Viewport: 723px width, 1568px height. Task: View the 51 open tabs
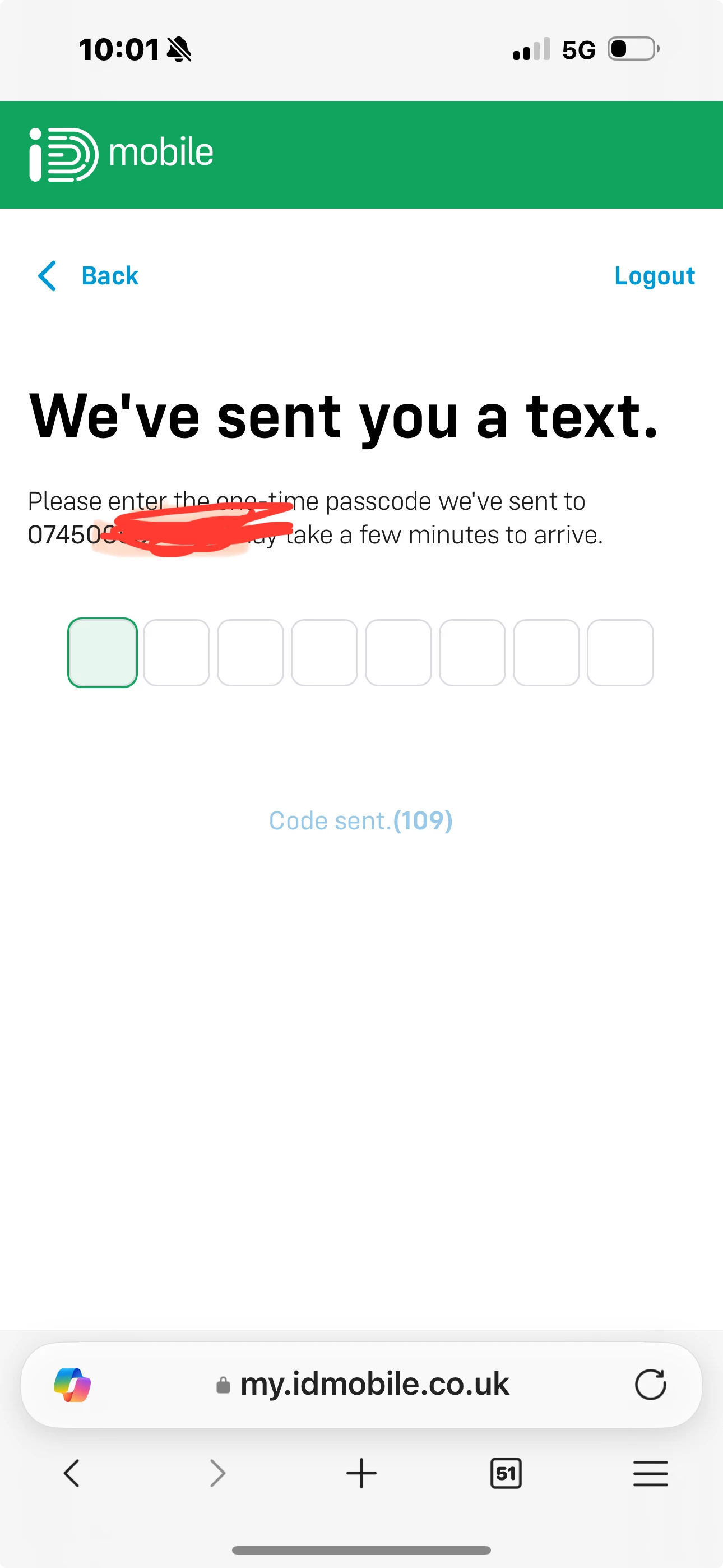[506, 1474]
